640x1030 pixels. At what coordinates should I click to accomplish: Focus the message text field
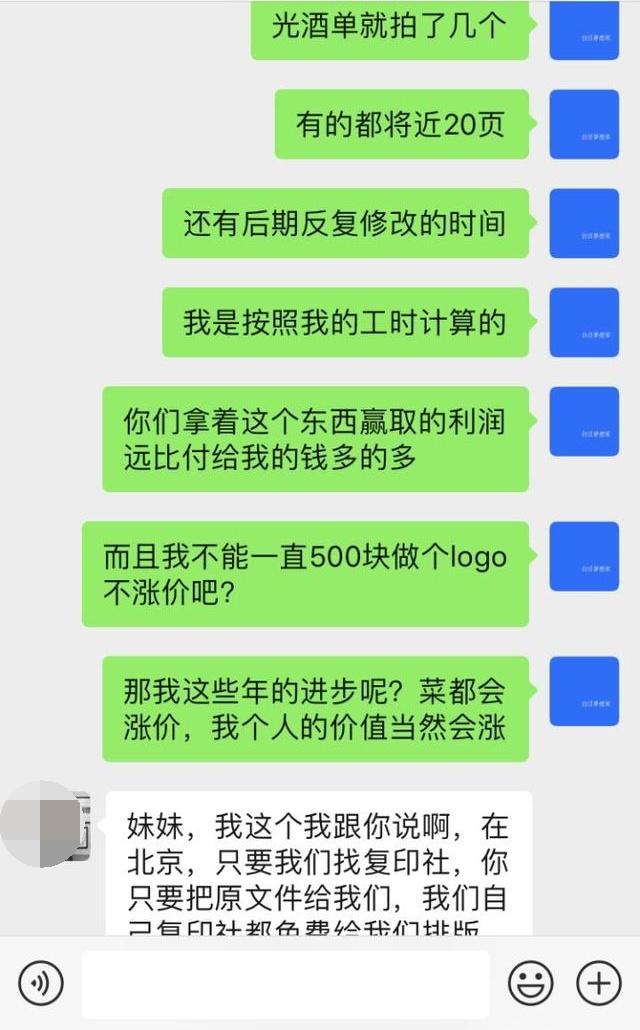(x=286, y=984)
